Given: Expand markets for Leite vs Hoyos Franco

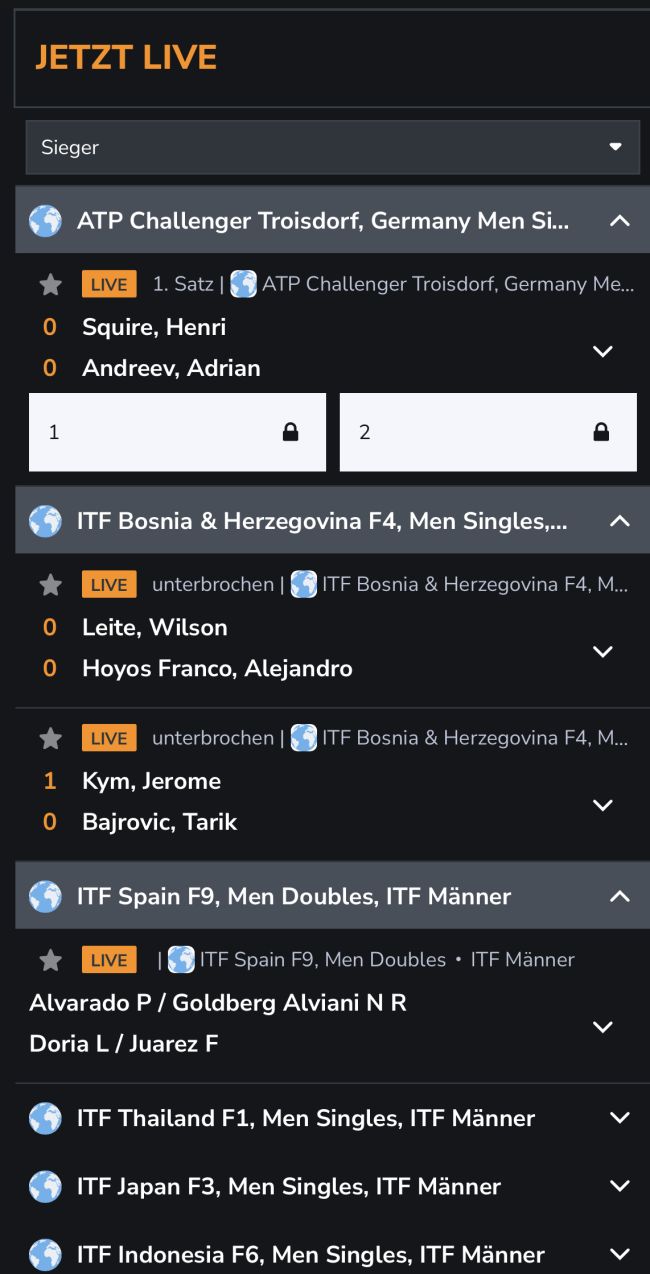Looking at the screenshot, I should [x=602, y=651].
